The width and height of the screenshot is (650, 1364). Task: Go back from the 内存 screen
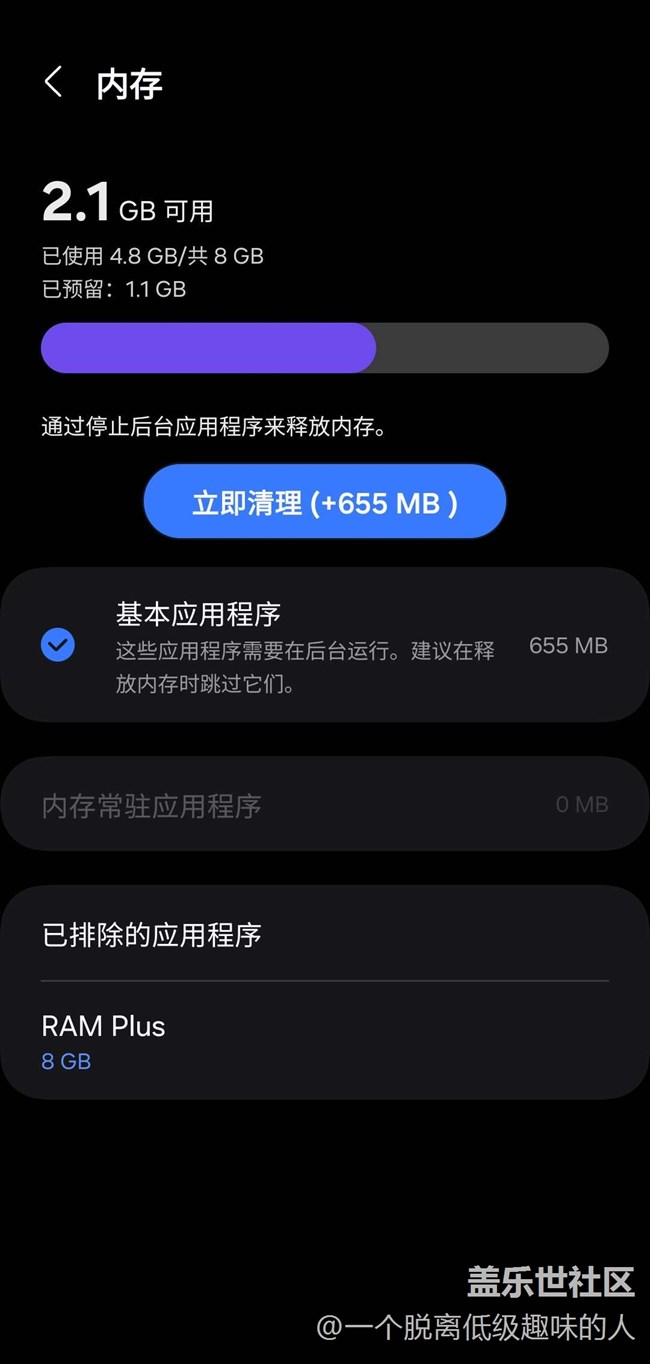point(54,83)
